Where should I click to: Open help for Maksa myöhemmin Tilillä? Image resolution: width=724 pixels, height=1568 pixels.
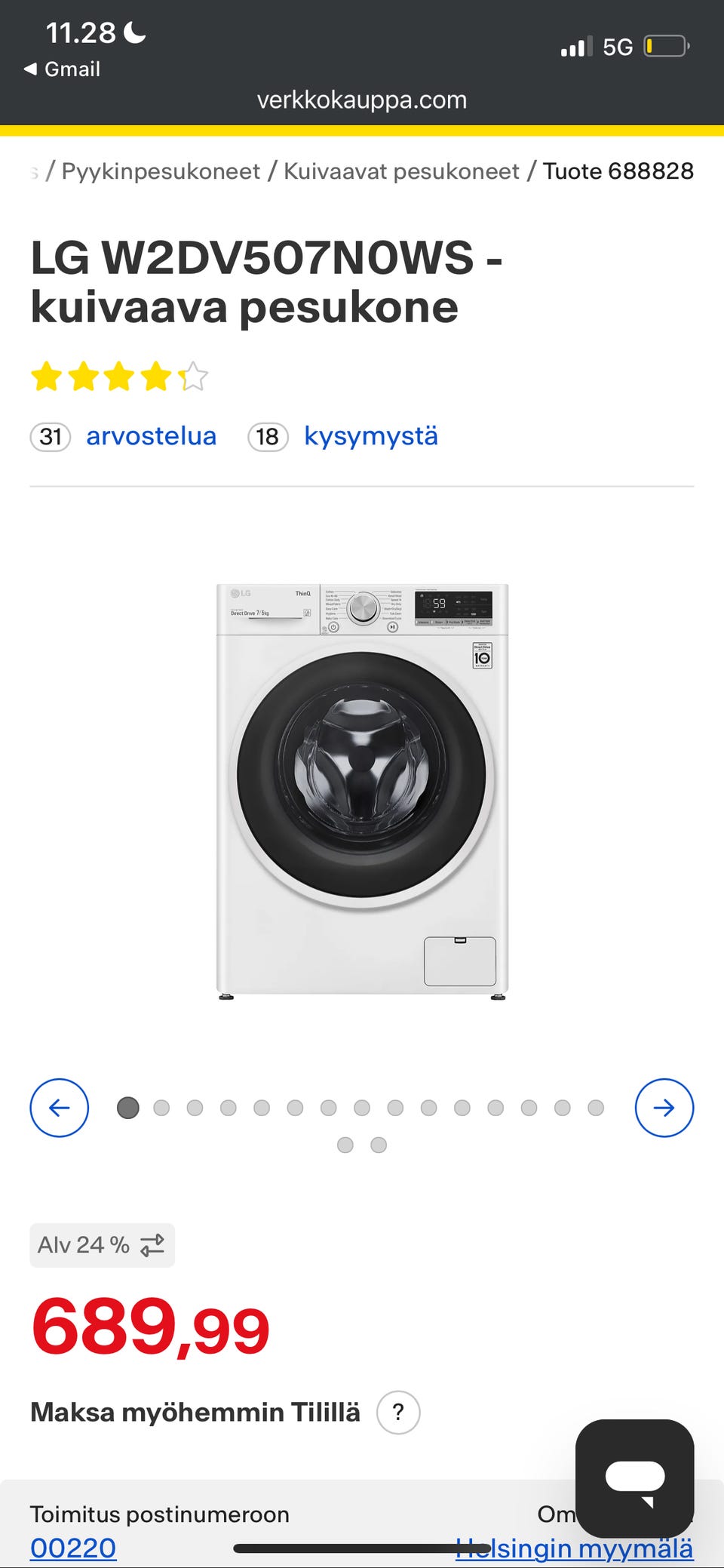point(398,1412)
